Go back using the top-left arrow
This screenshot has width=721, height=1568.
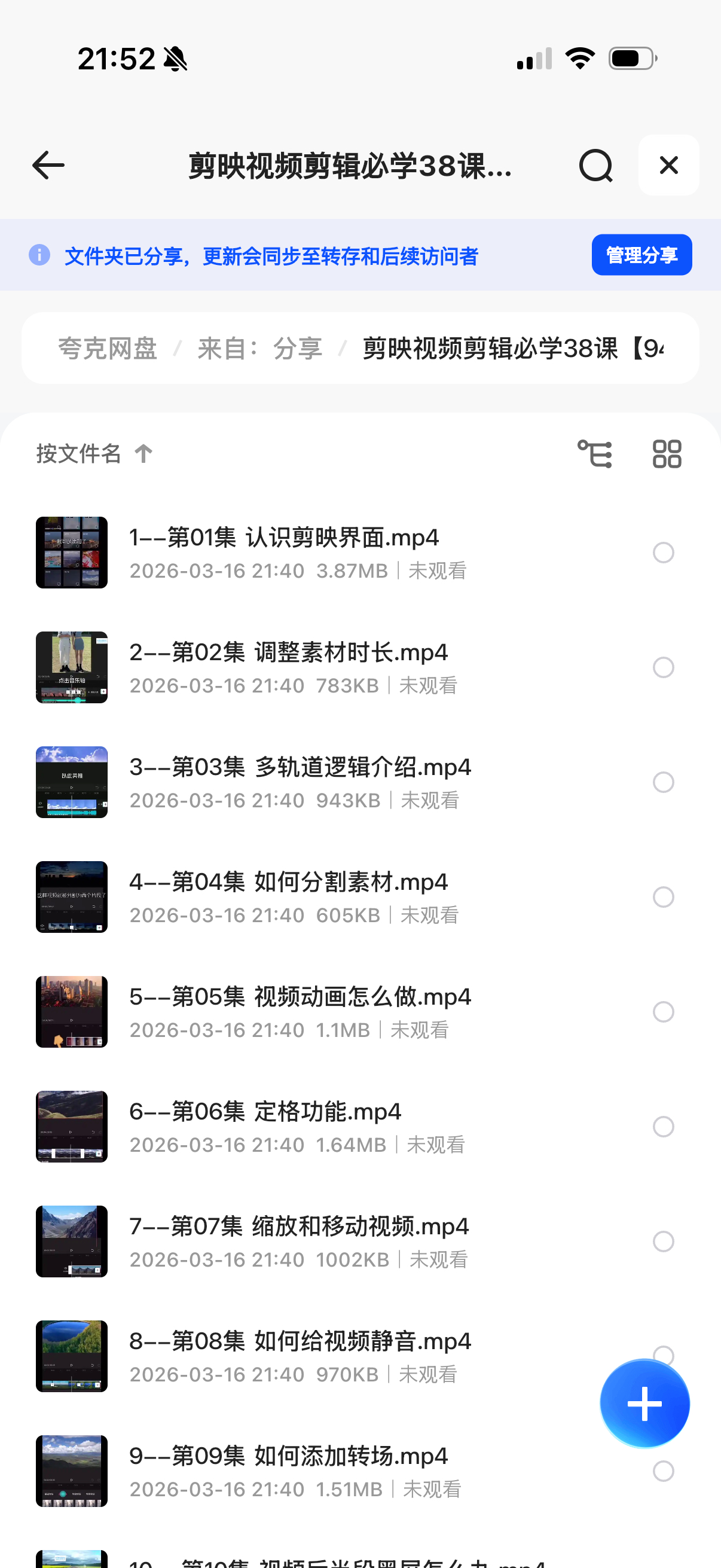(x=48, y=166)
